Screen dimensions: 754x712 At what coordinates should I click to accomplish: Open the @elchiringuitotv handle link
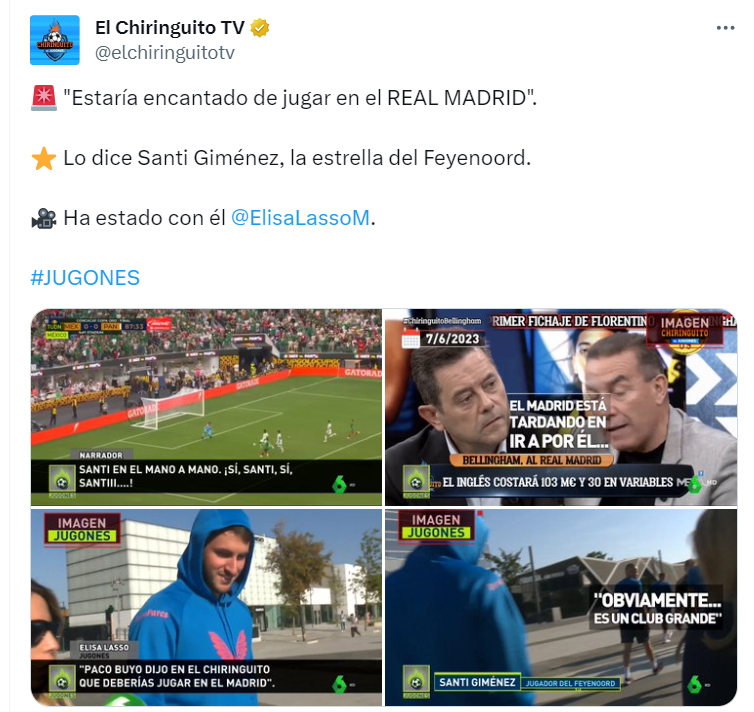click(164, 52)
